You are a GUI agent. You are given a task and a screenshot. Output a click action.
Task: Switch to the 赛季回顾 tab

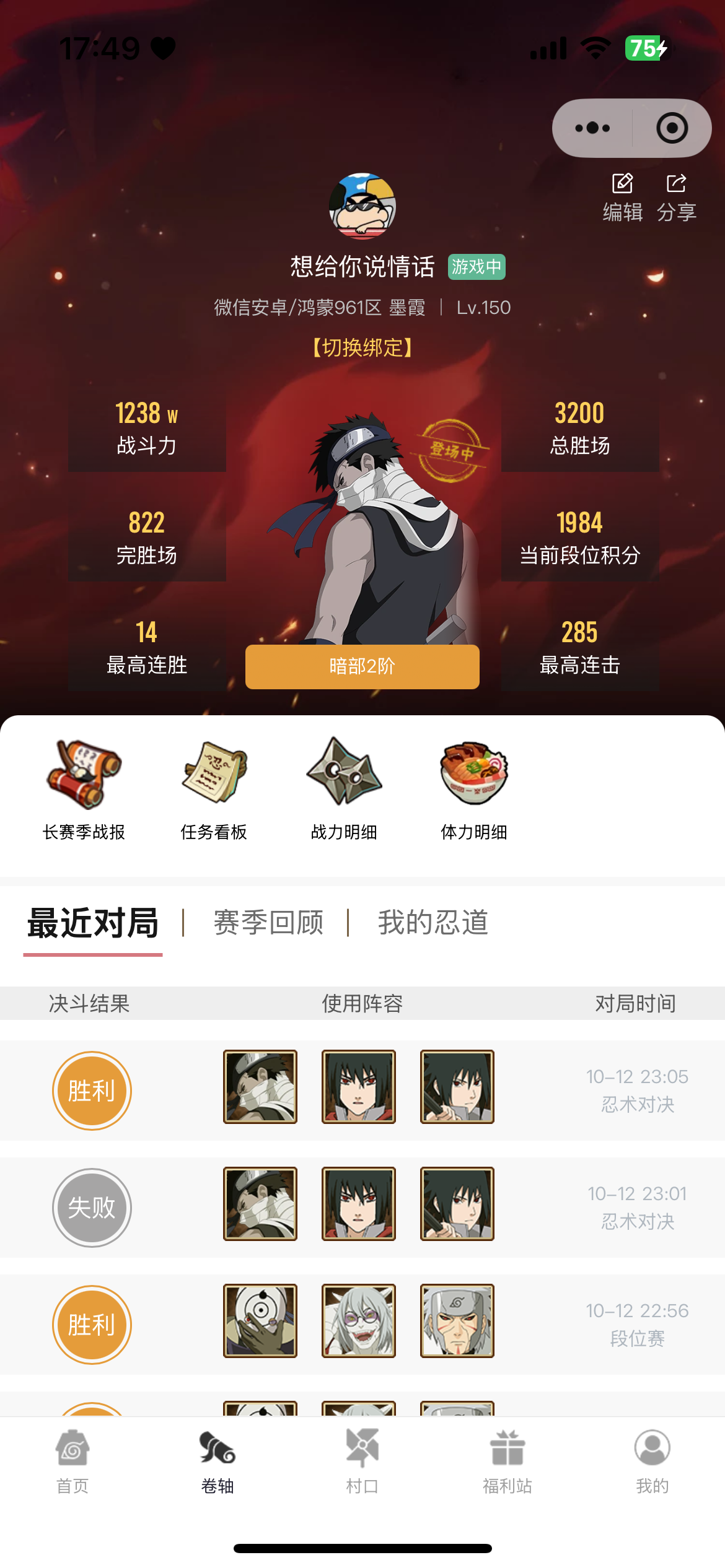pyautogui.click(x=268, y=923)
